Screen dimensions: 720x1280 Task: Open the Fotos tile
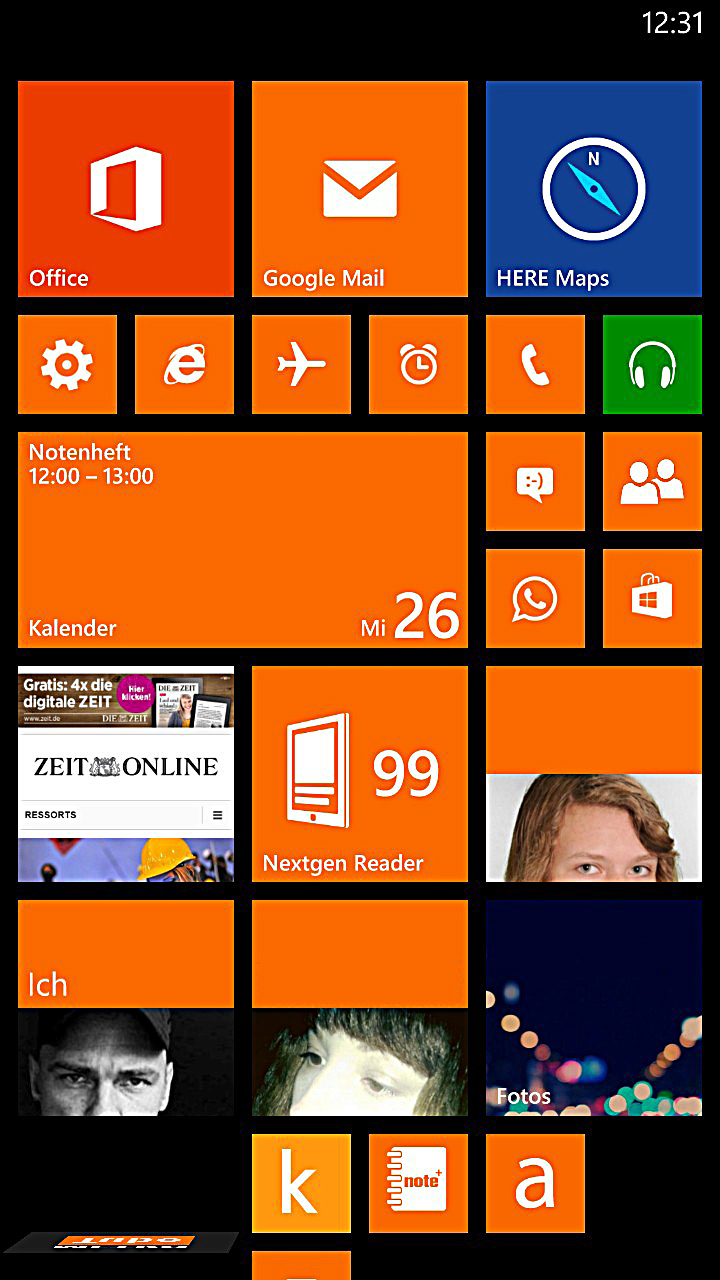[x=594, y=1008]
